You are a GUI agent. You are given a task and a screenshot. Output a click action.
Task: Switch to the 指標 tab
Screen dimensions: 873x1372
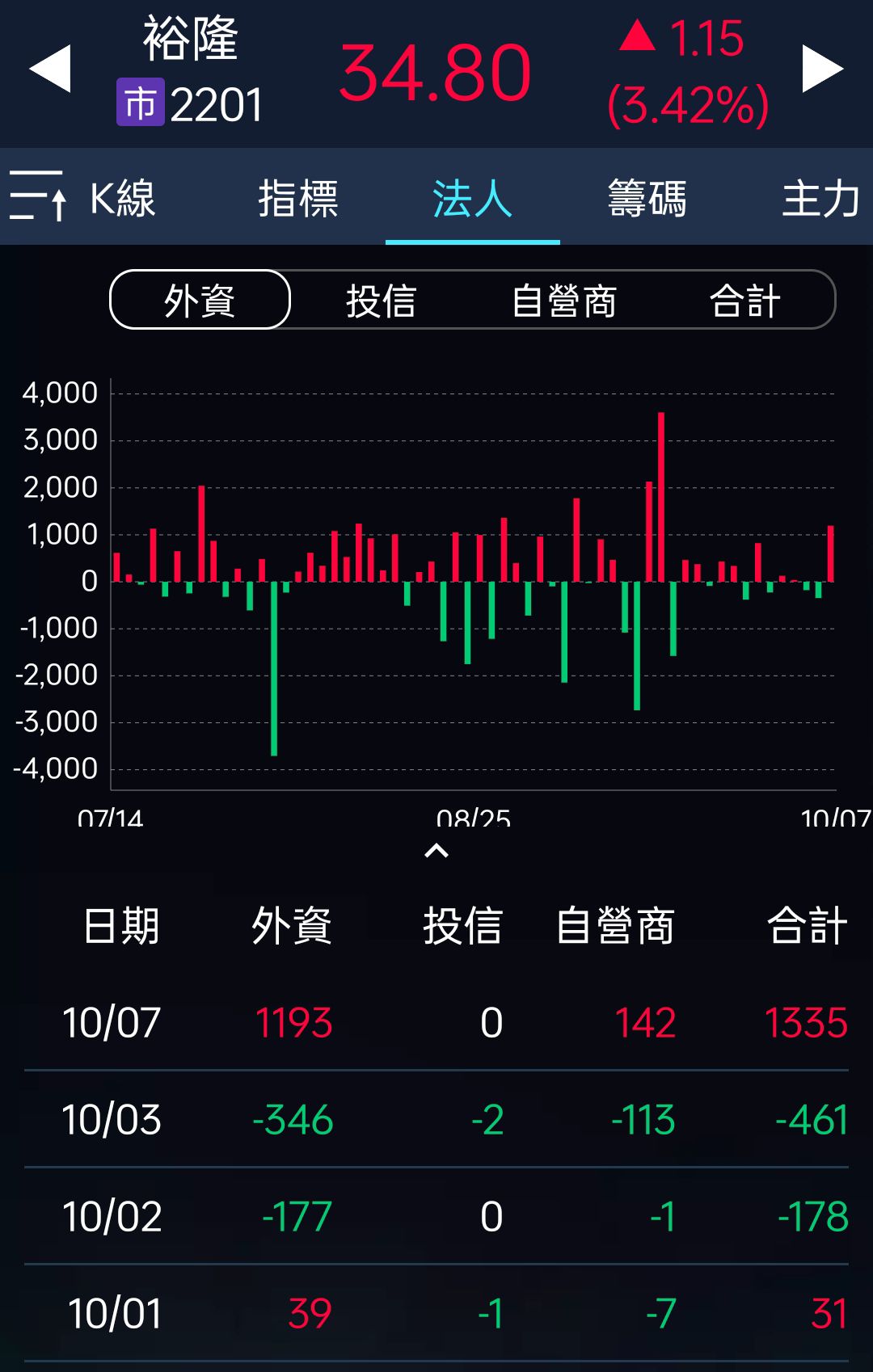pos(297,199)
